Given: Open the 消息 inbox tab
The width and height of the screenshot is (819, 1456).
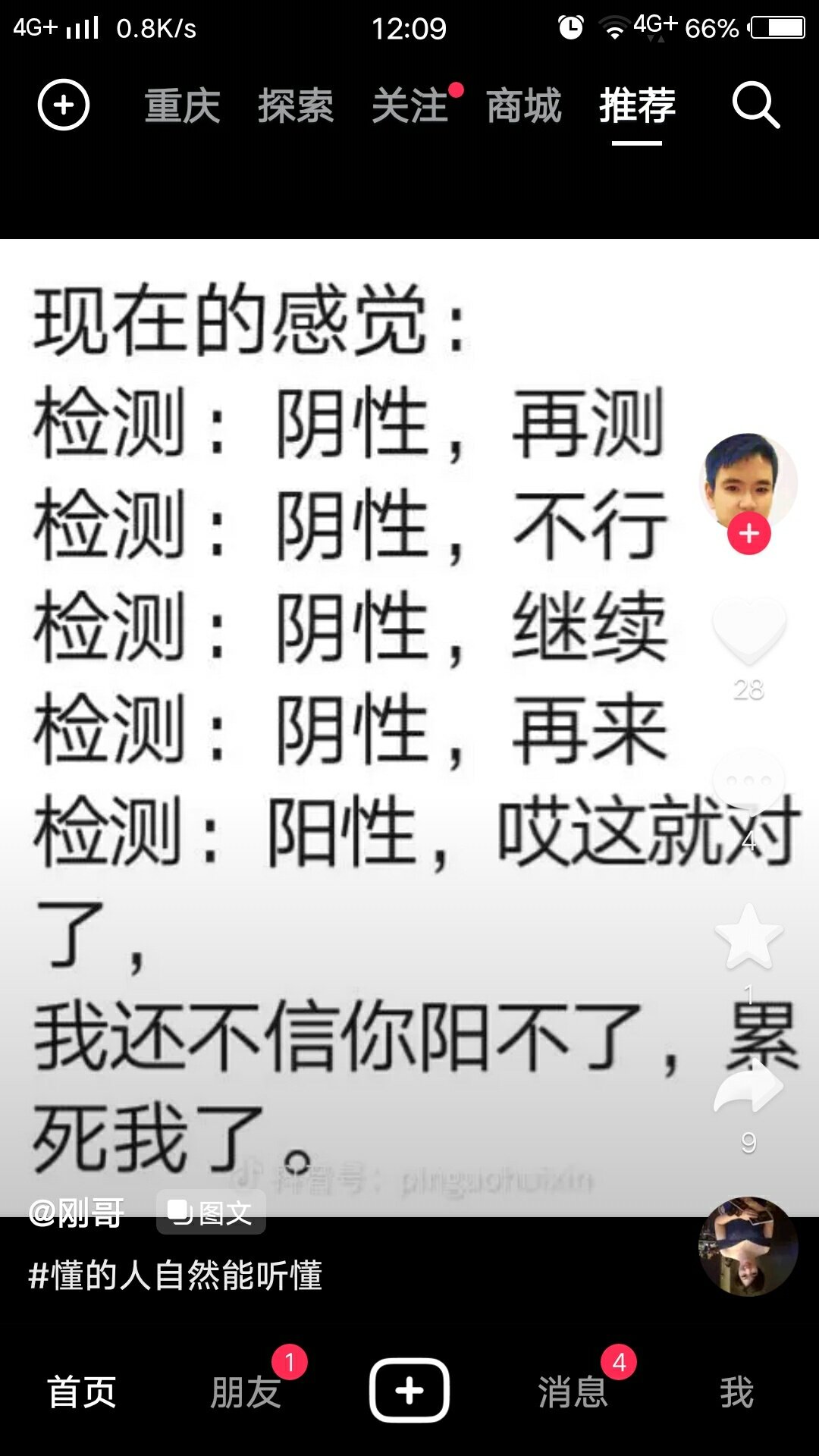Looking at the screenshot, I should tap(573, 1392).
